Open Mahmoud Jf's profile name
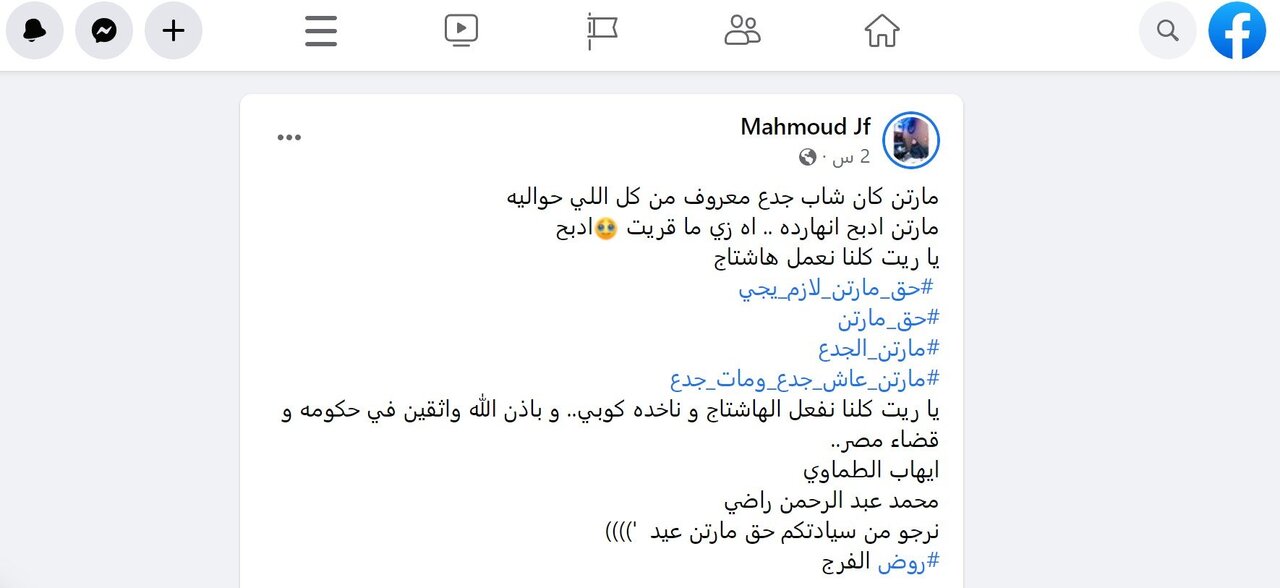Image resolution: width=1280 pixels, height=588 pixels. pyautogui.click(x=805, y=127)
